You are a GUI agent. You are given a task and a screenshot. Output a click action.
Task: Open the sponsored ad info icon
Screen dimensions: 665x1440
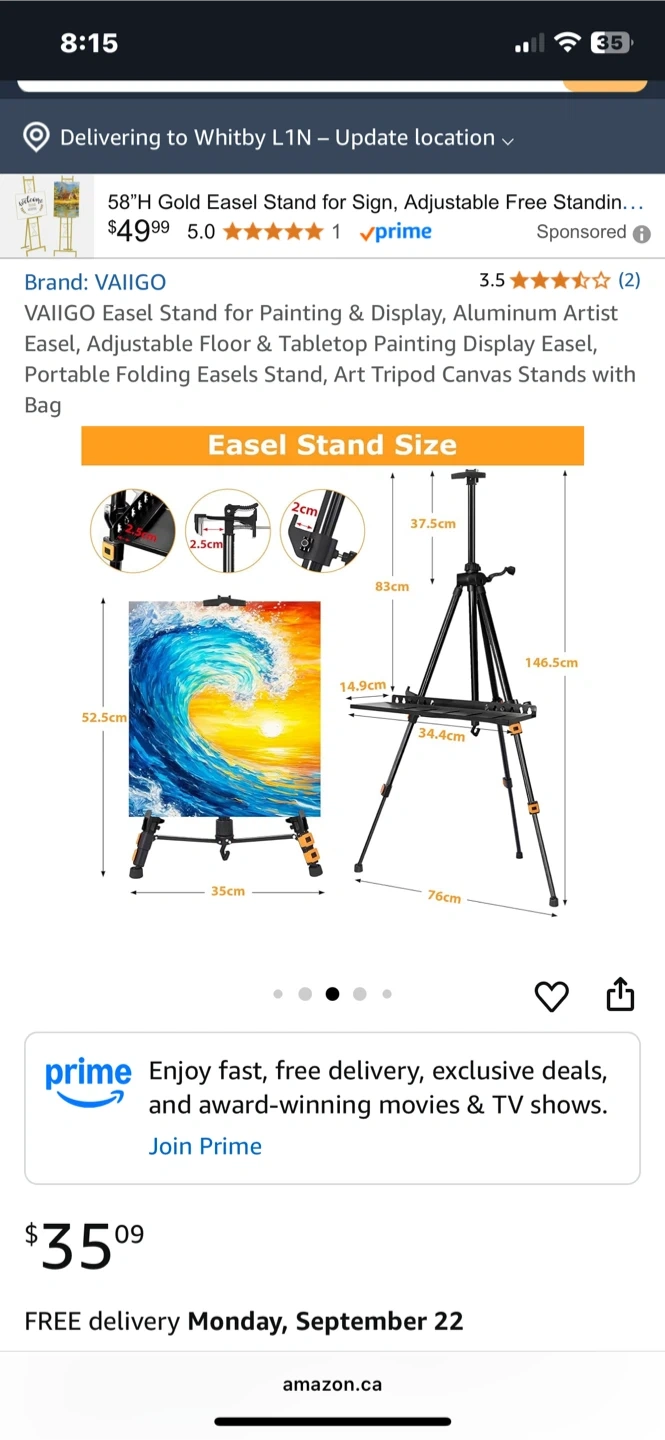642,233
